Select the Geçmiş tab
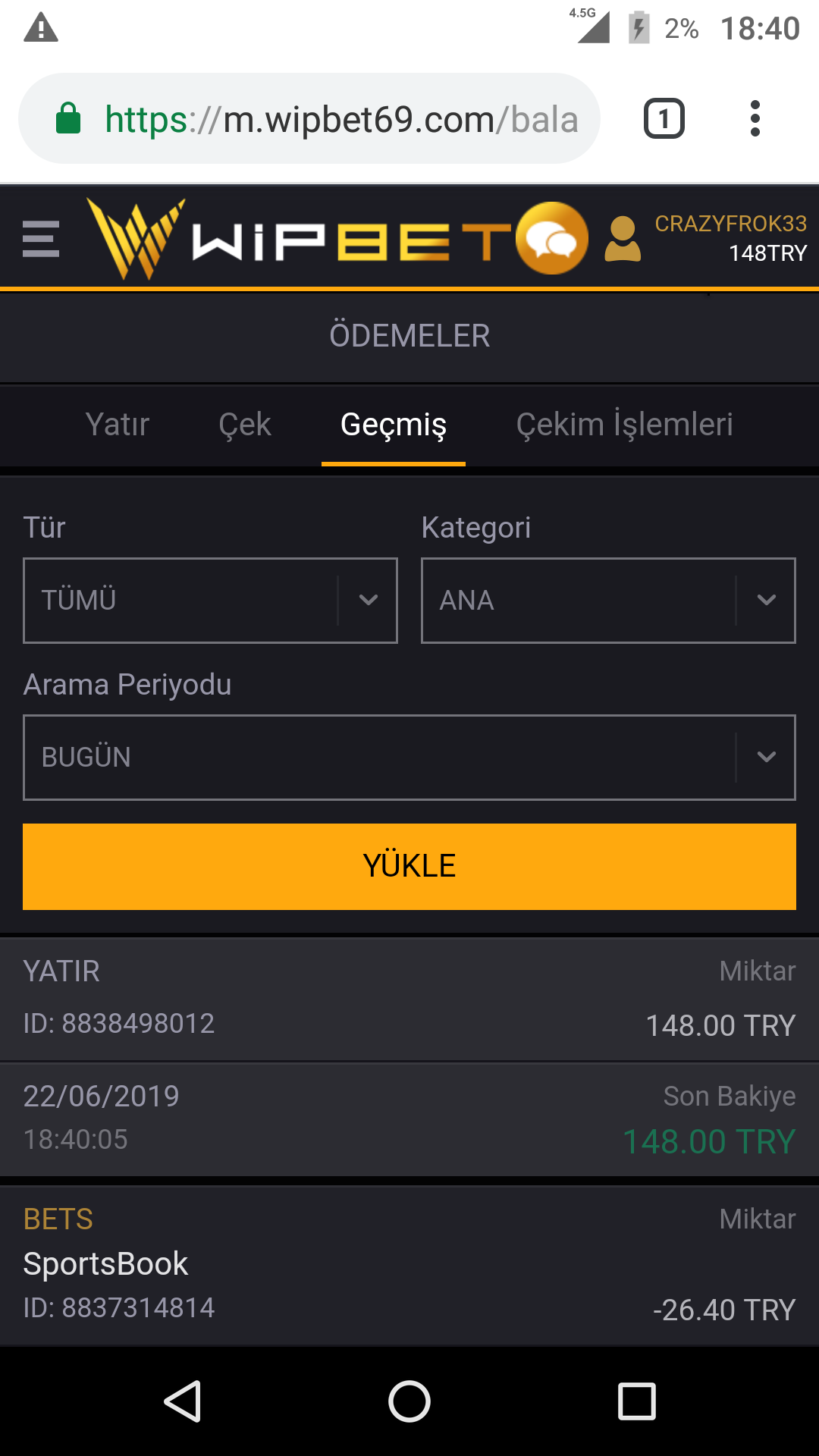 click(394, 425)
